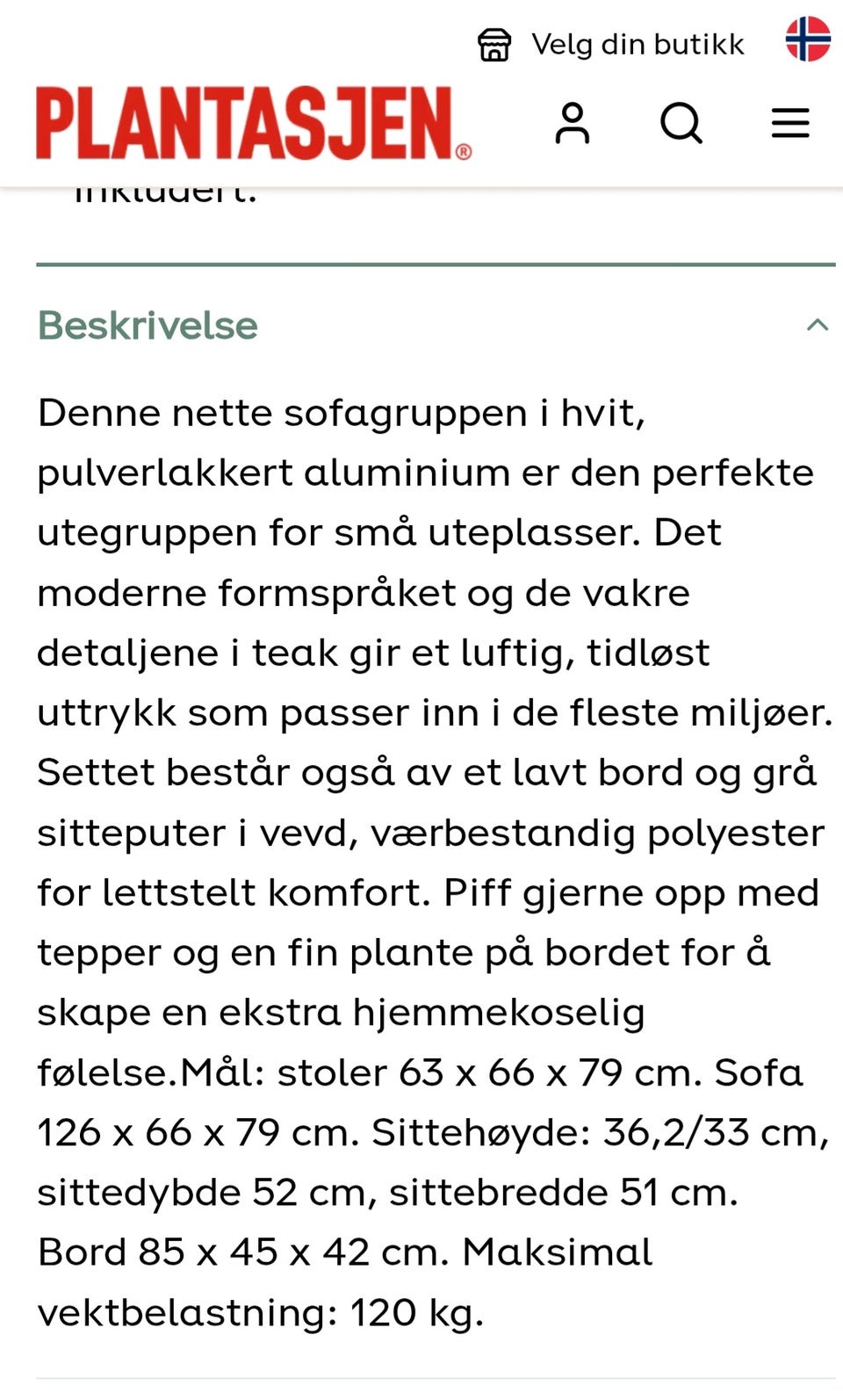Click the Beskrivelse heading
This screenshot has width=843, height=1400.
147,326
